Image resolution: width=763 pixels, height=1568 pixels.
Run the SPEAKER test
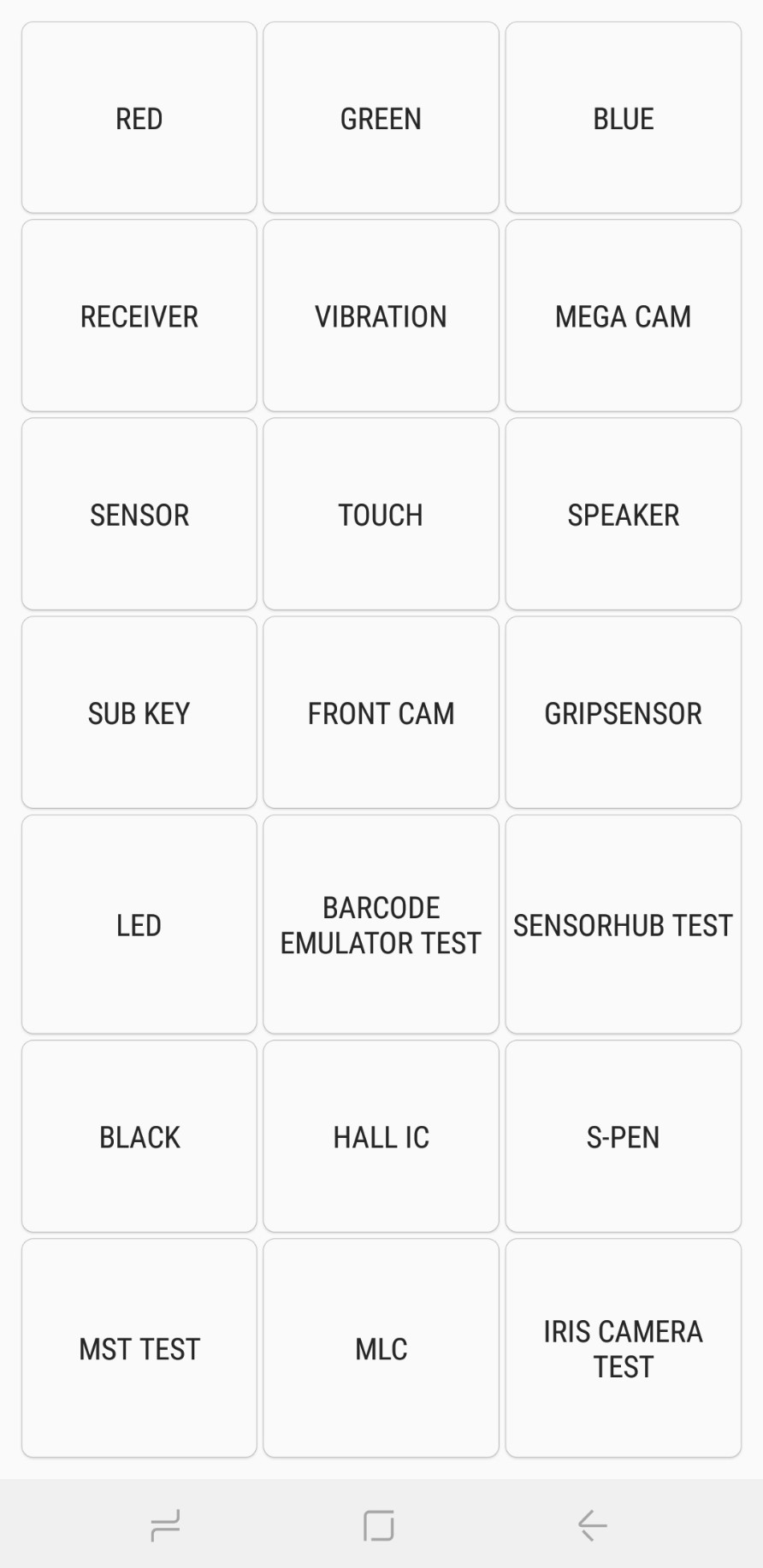click(x=623, y=515)
